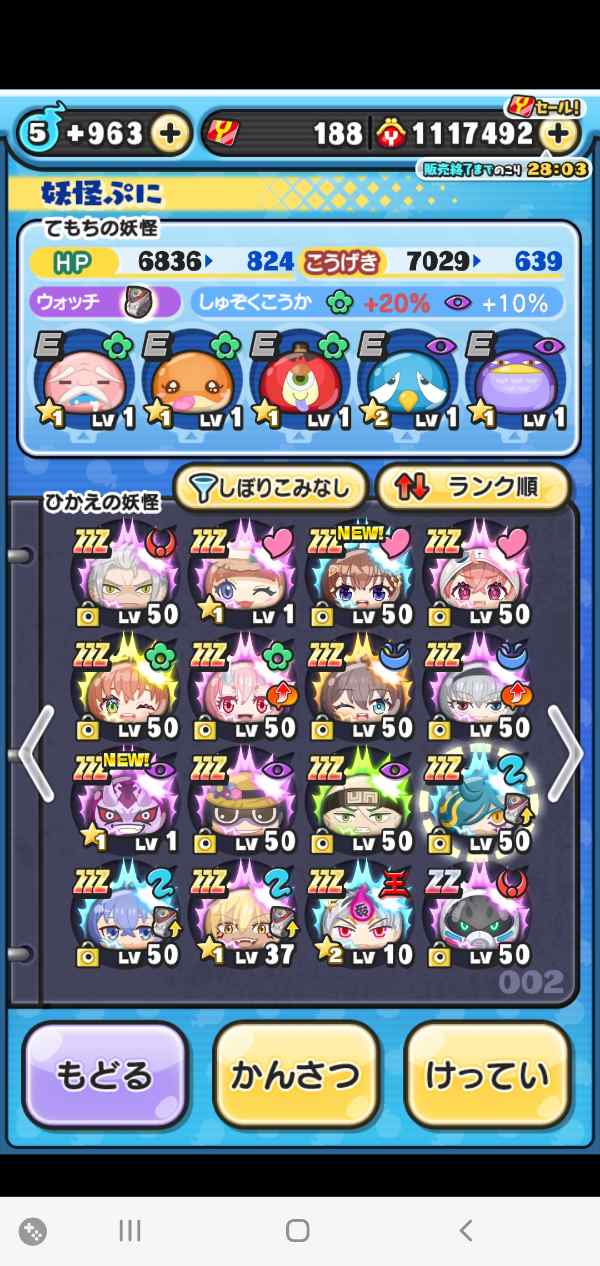The height and width of the screenshot is (1266, 600).
Task: Go to the previous page of reserve yokai
Action: (36, 754)
